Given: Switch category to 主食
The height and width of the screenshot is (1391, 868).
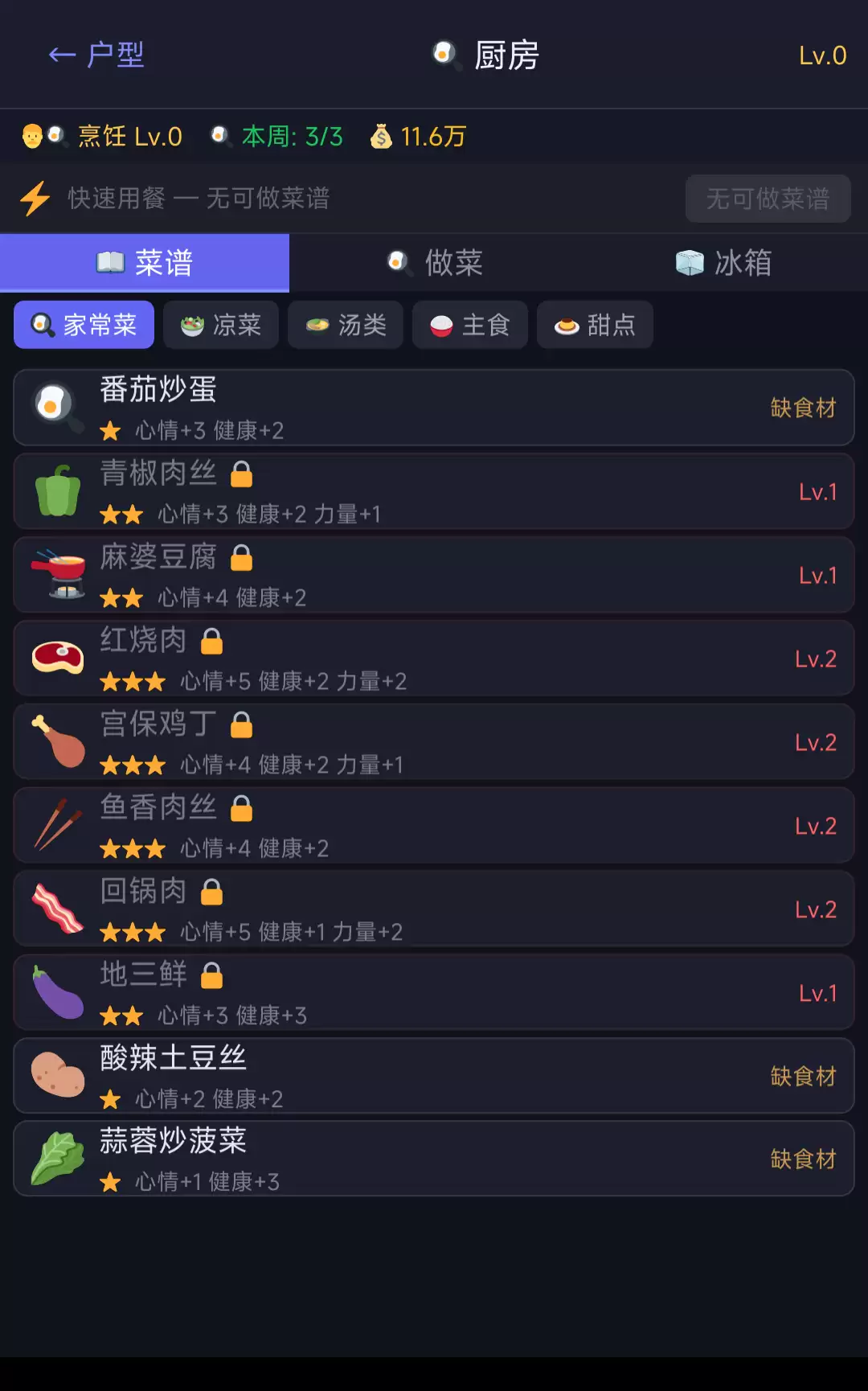Looking at the screenshot, I should [470, 325].
